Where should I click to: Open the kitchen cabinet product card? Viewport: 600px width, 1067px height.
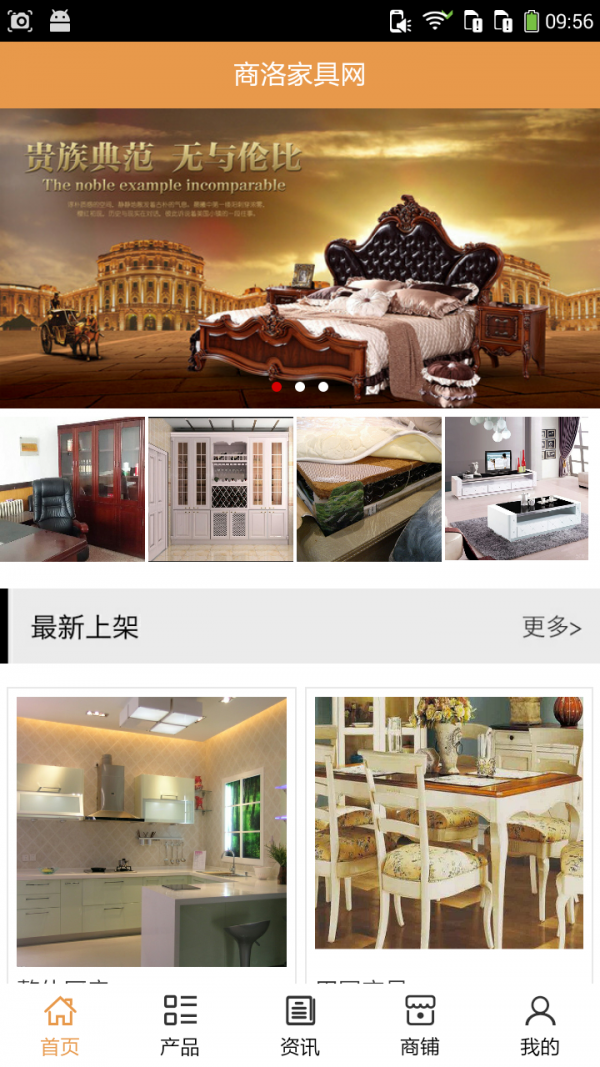pos(152,832)
